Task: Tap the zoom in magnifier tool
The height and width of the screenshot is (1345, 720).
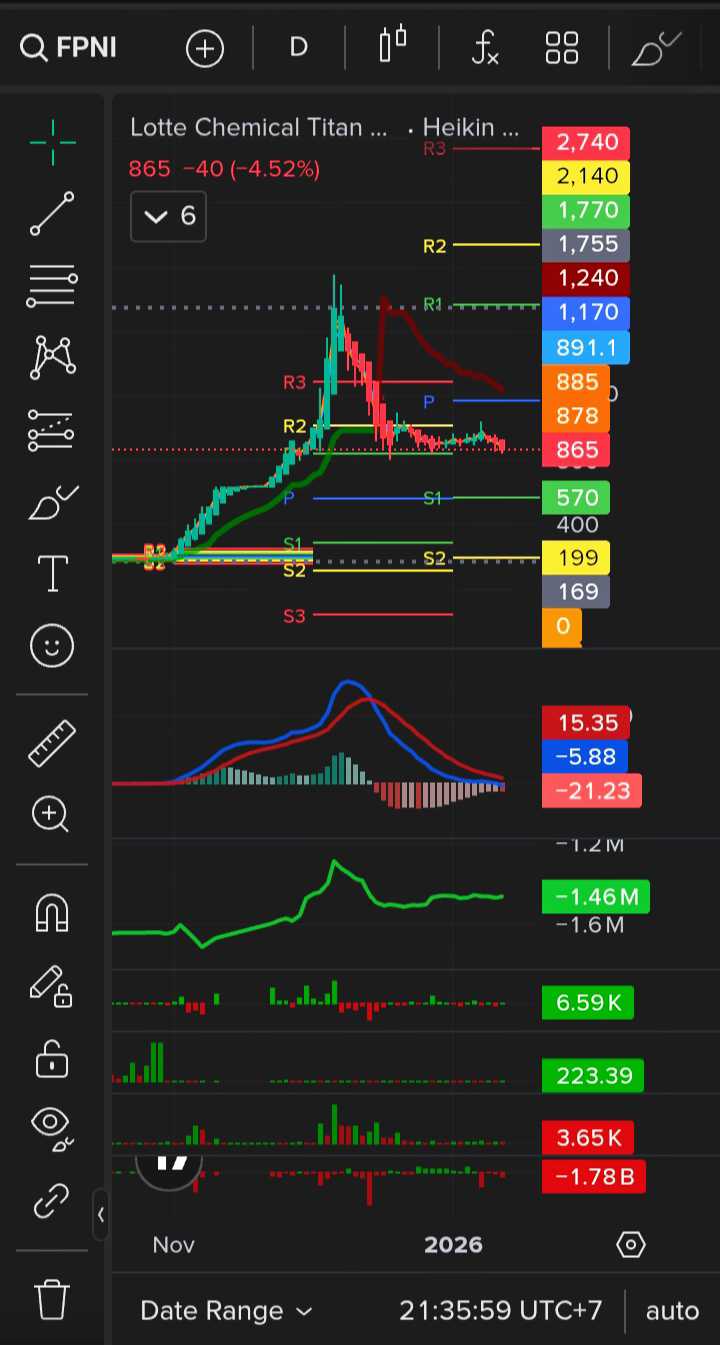Action: [52, 815]
